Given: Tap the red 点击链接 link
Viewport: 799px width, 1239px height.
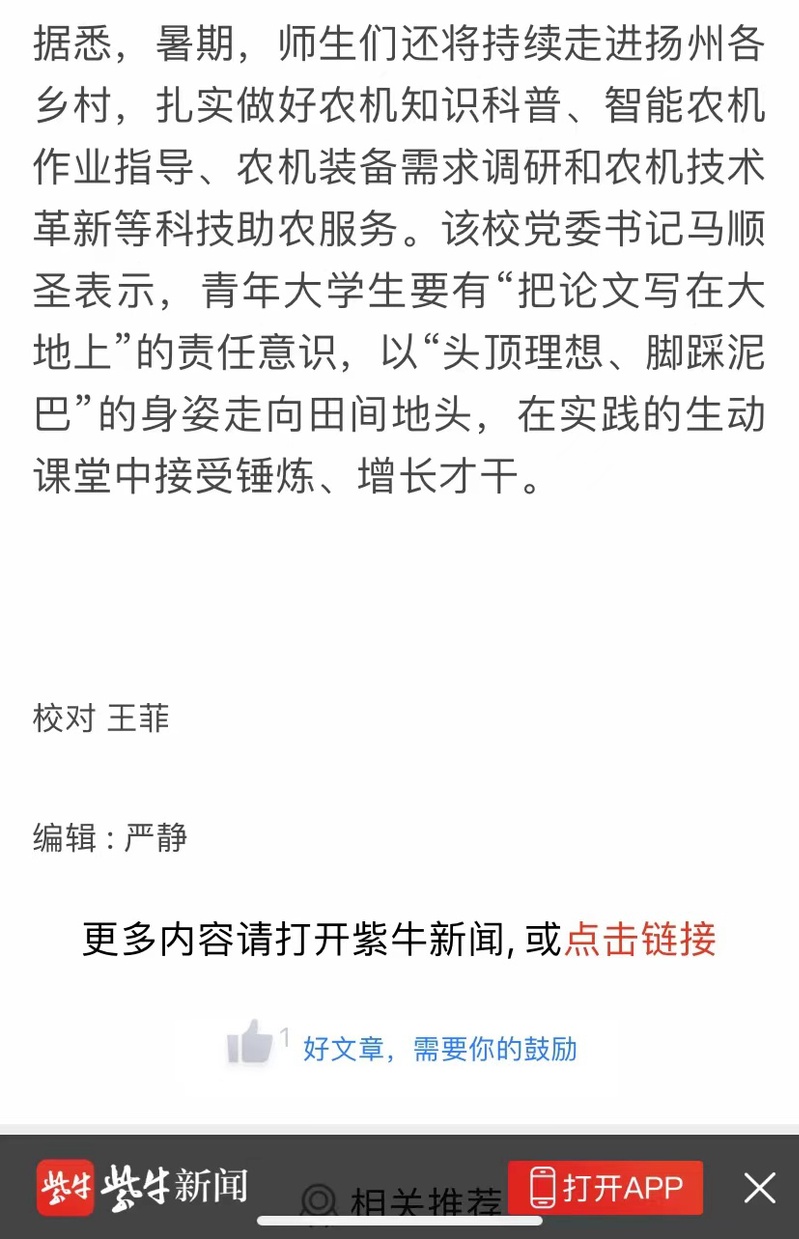Looking at the screenshot, I should 640,940.
